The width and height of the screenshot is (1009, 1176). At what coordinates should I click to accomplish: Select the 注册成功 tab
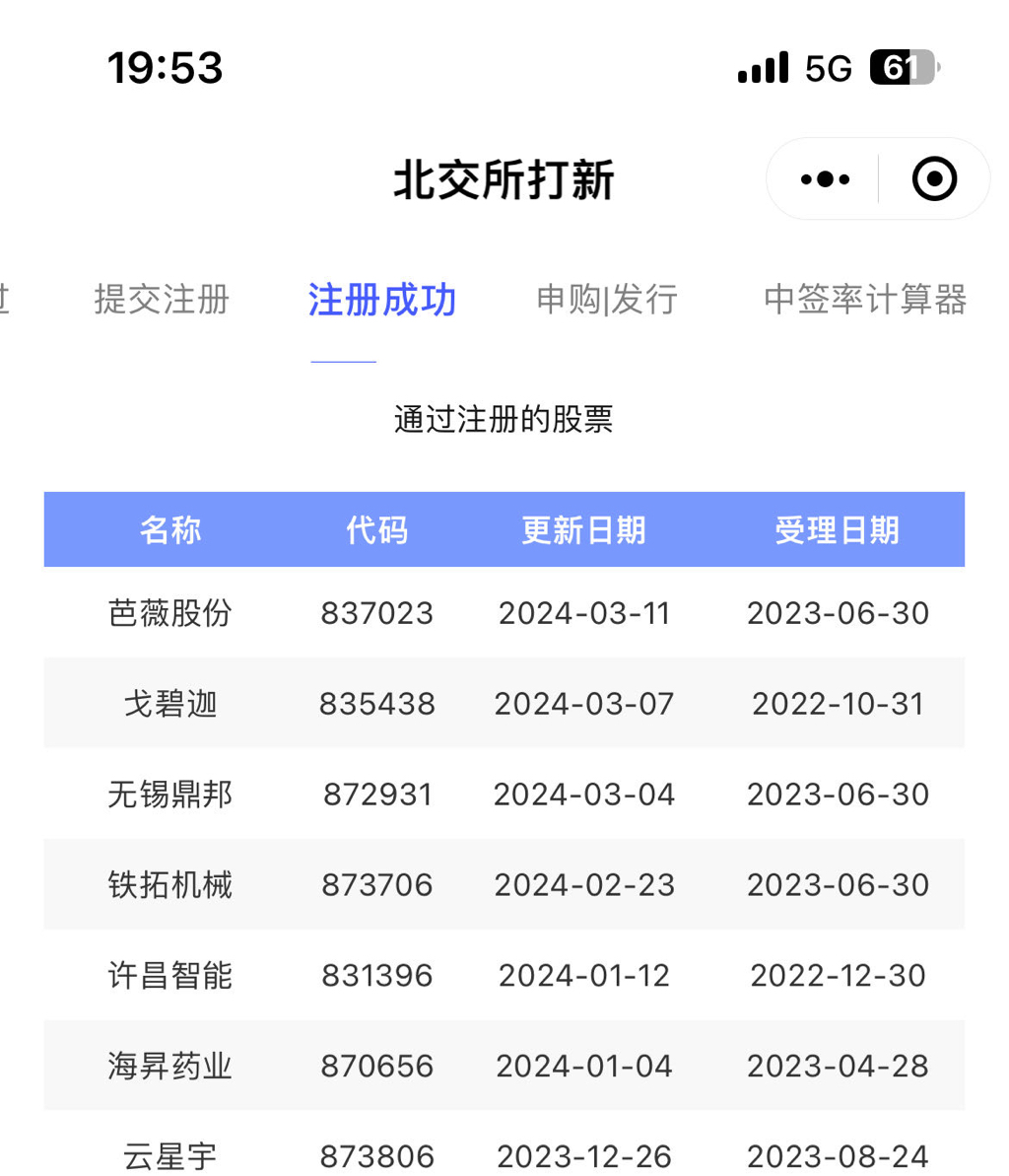click(x=381, y=299)
